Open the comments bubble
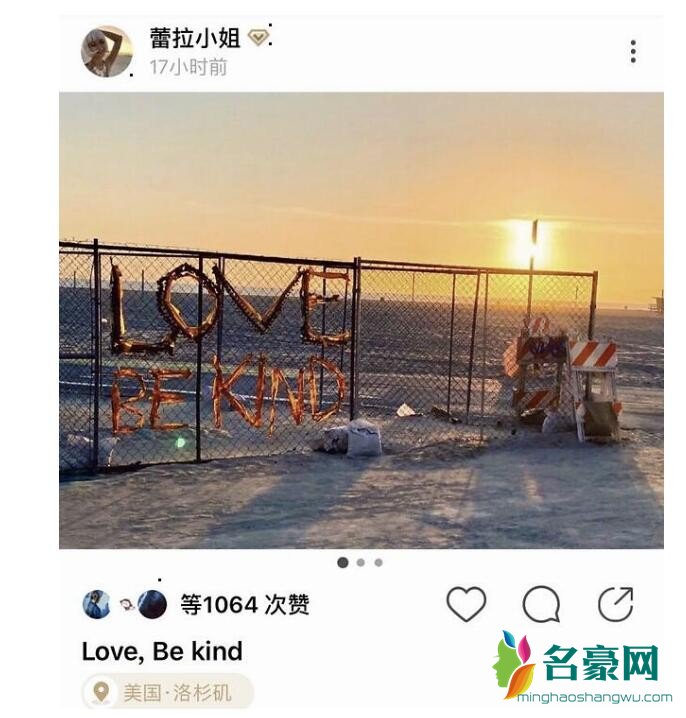The height and width of the screenshot is (718, 686). (x=541, y=604)
